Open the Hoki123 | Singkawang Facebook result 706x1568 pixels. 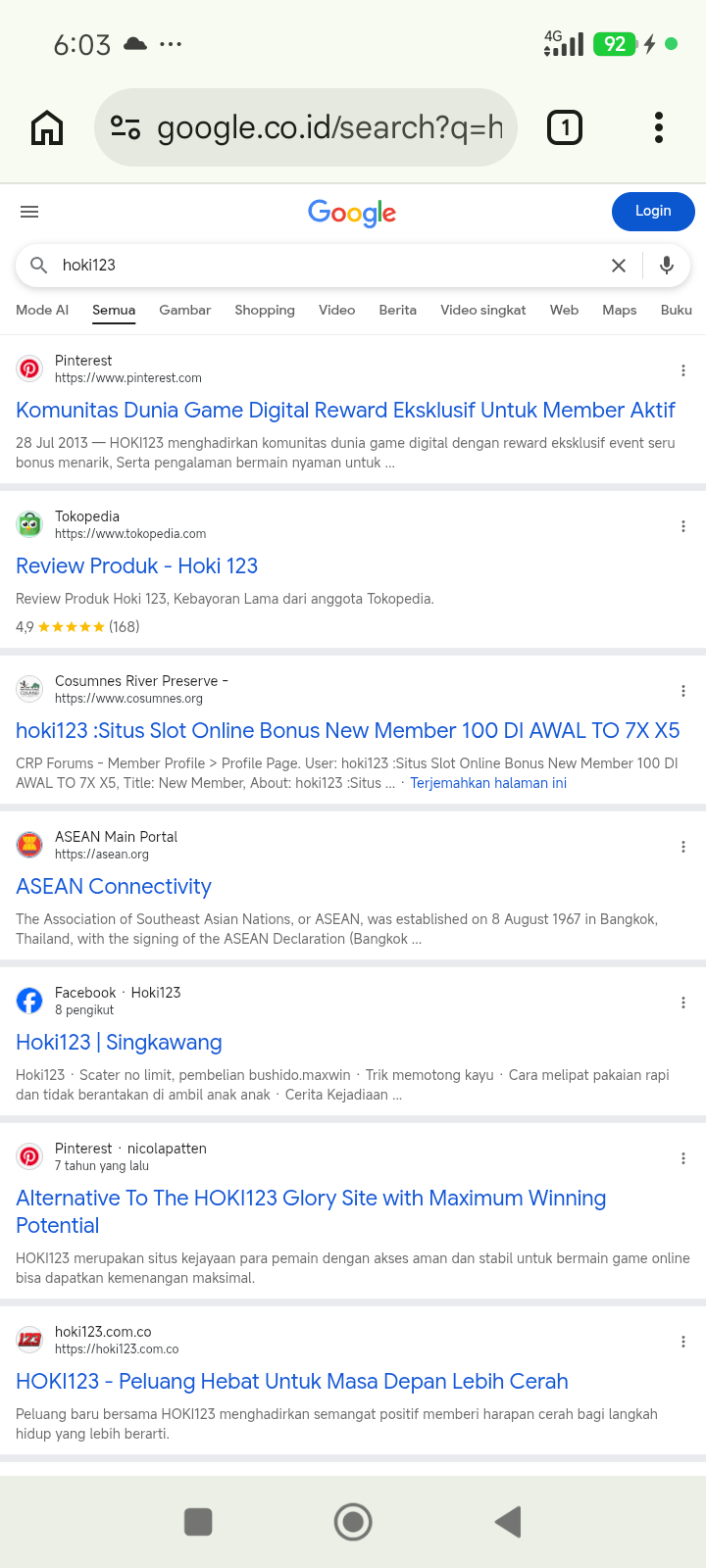coord(119,1043)
